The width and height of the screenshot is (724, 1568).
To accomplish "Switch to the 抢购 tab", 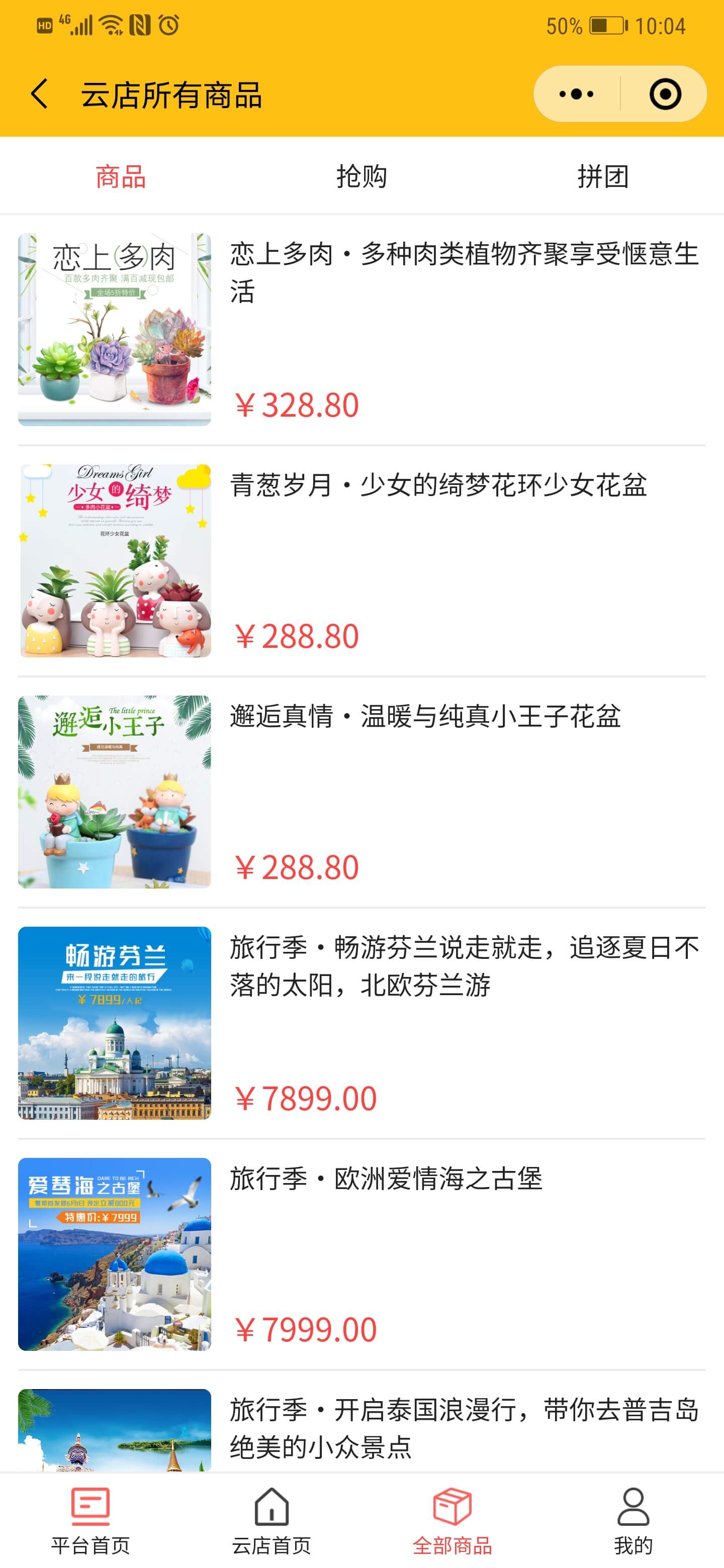I will click(x=361, y=176).
